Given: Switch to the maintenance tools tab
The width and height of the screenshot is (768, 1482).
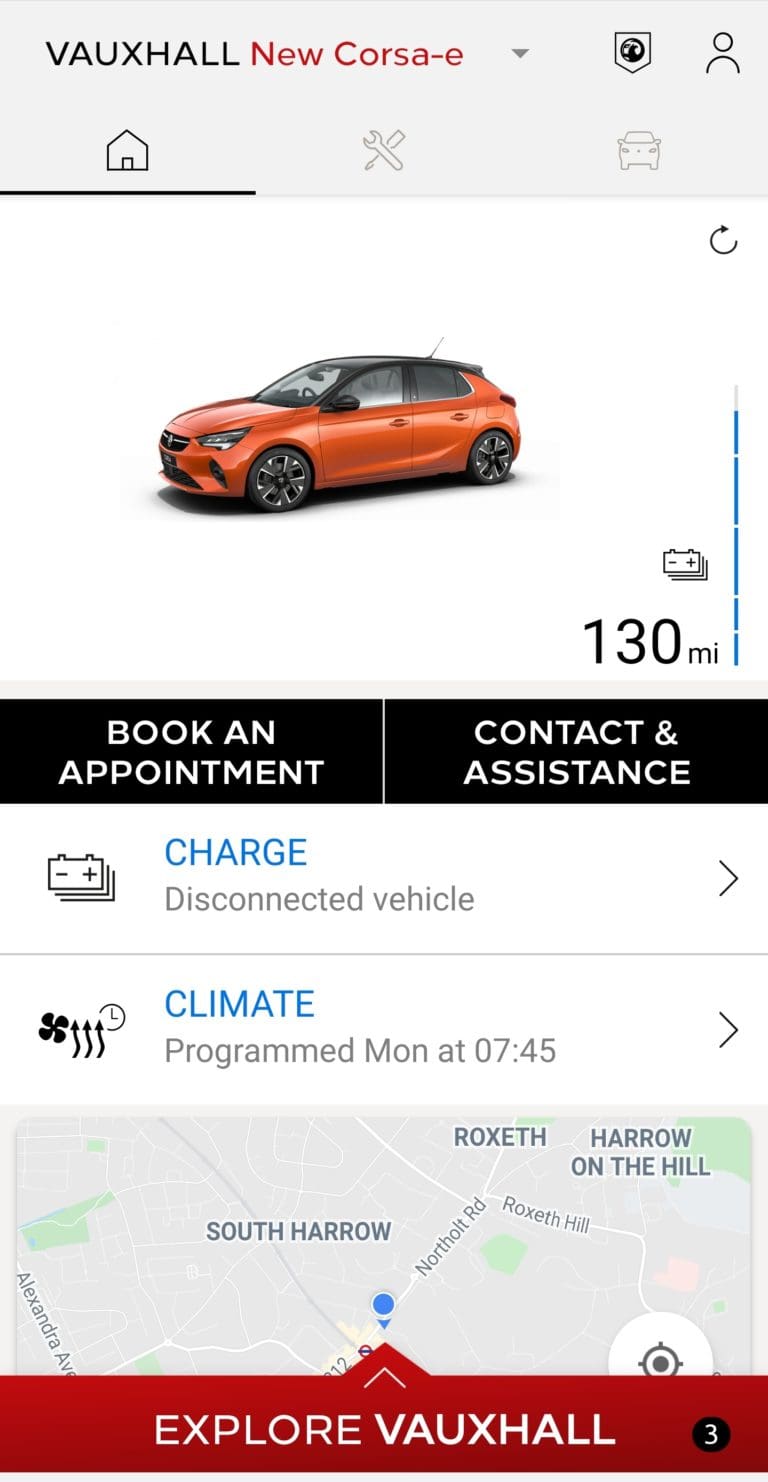Looking at the screenshot, I should pos(384,151).
